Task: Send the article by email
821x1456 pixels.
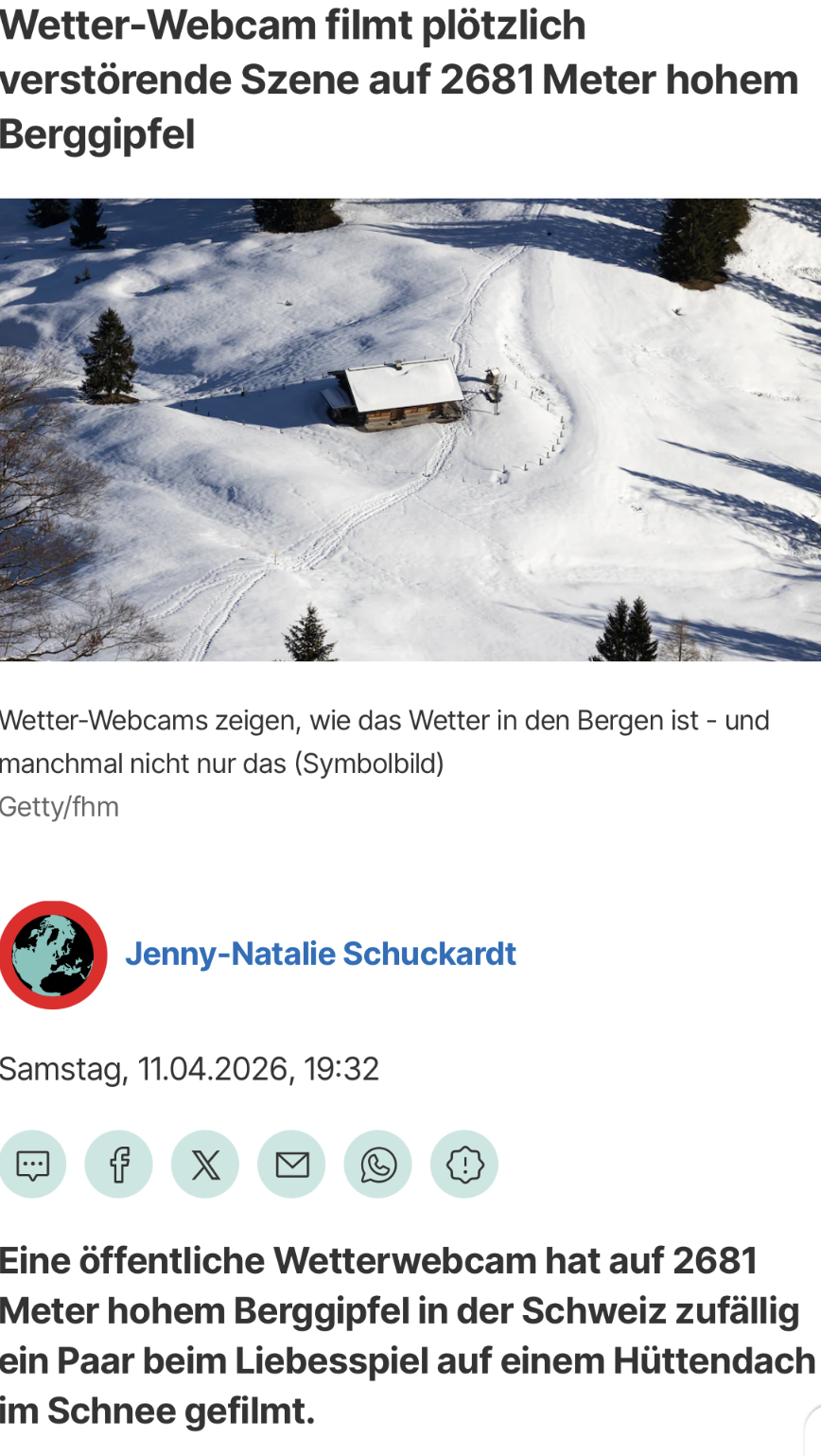Action: (292, 1165)
